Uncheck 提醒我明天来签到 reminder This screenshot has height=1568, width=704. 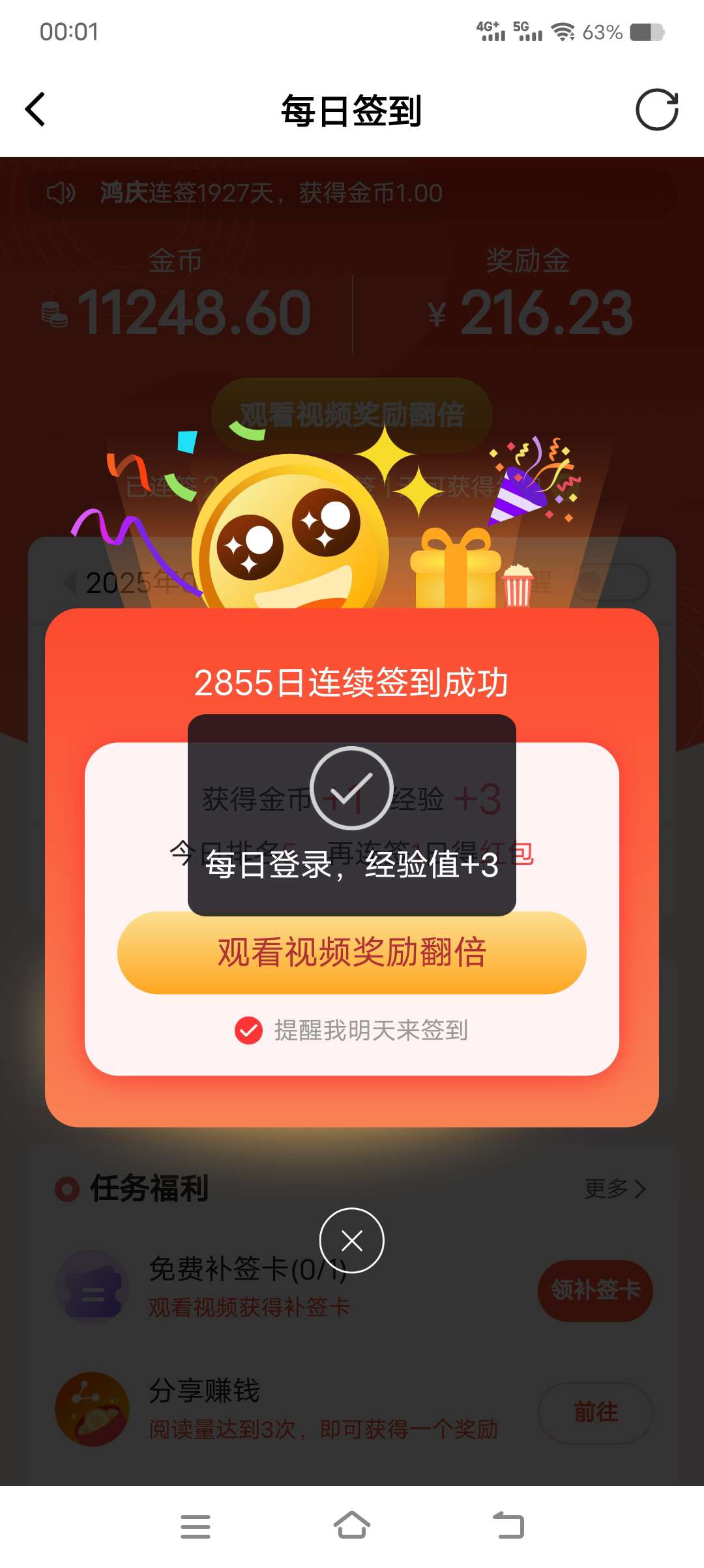(x=249, y=1031)
